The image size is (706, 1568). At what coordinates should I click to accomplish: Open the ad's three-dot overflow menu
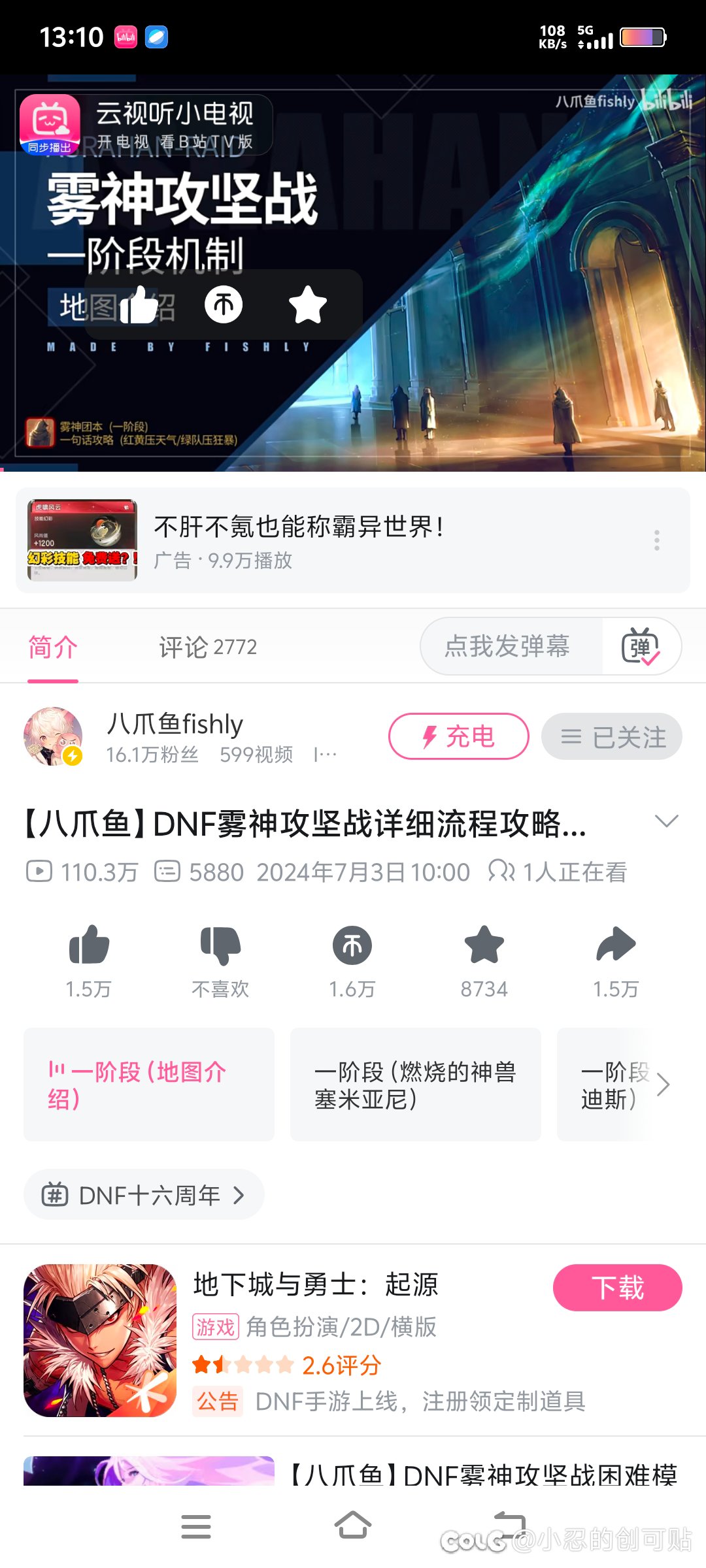[657, 540]
